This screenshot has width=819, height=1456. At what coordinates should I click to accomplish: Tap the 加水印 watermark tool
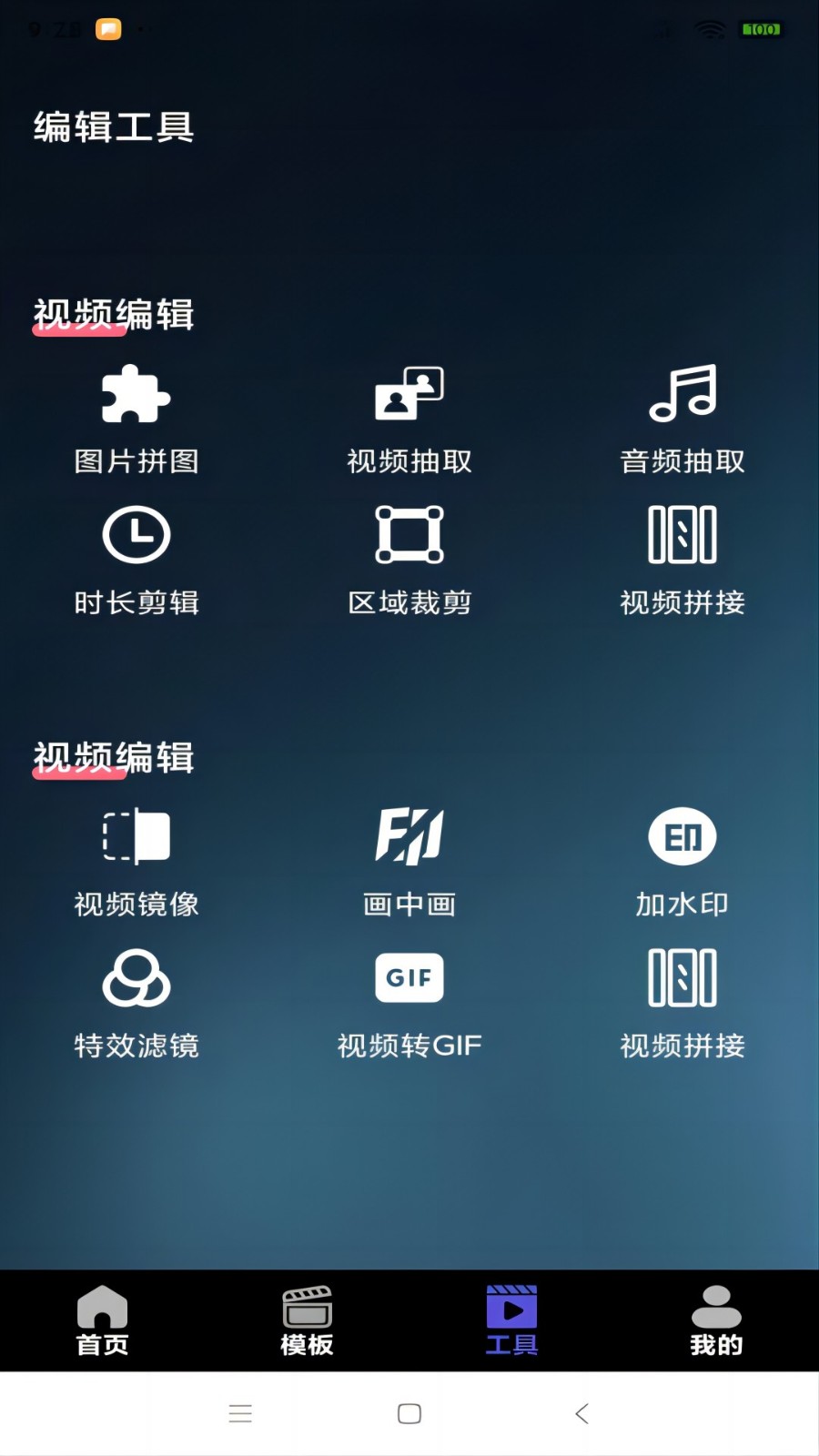pyautogui.click(x=682, y=862)
